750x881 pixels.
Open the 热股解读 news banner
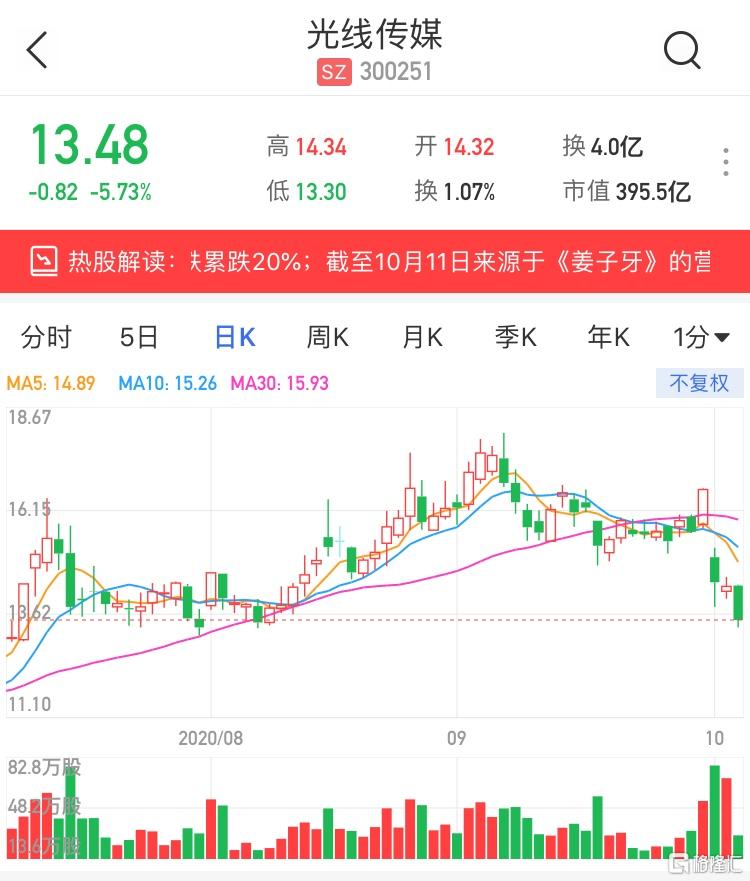(x=375, y=262)
